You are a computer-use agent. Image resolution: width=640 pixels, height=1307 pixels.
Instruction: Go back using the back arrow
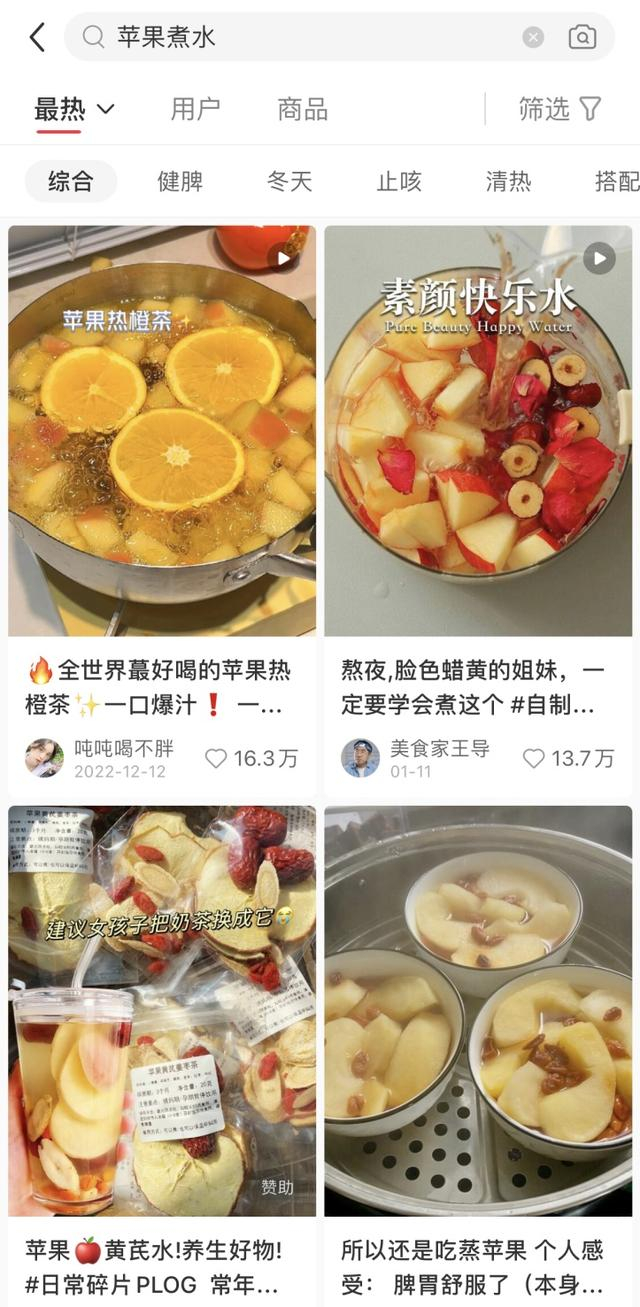point(37,38)
